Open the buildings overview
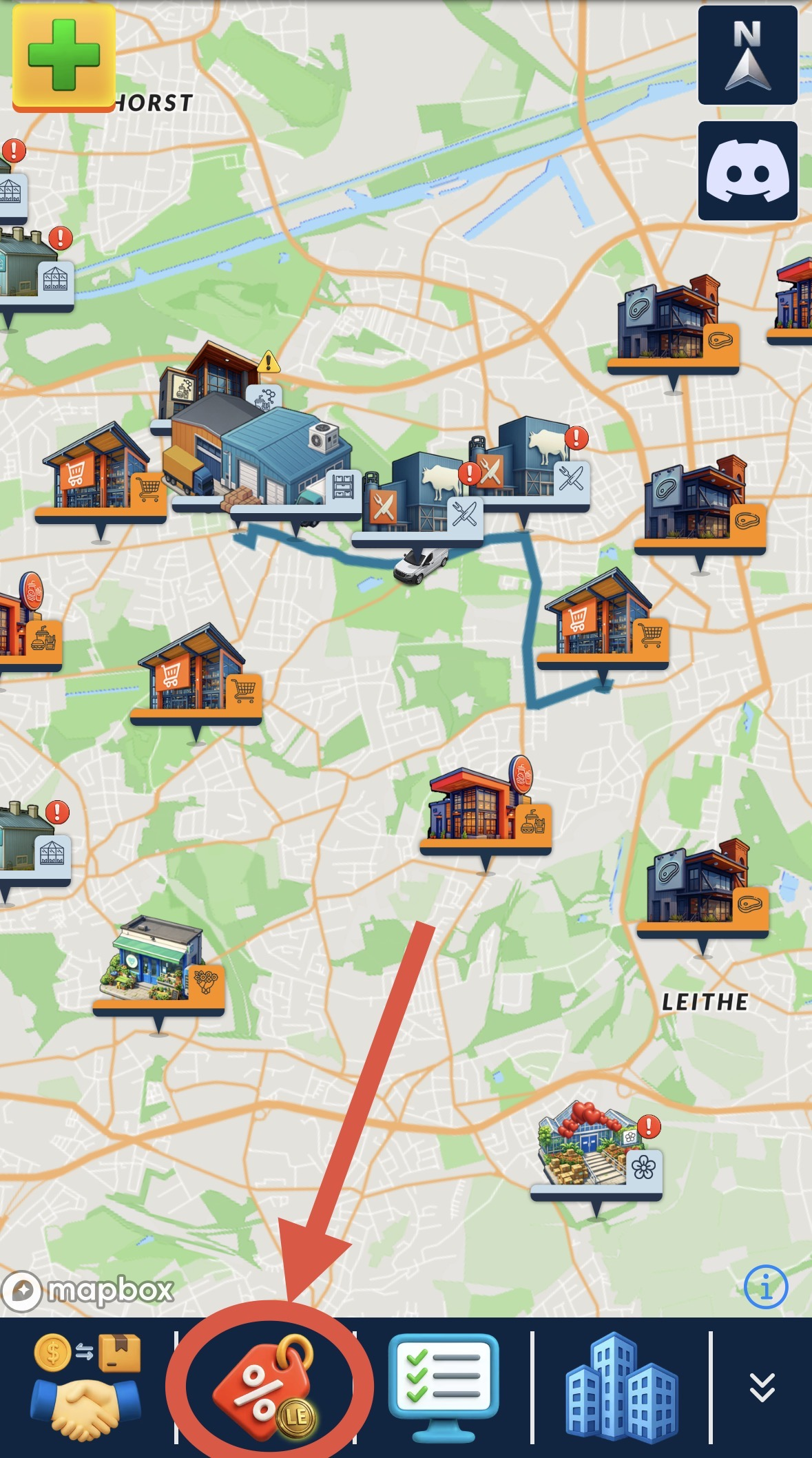The height and width of the screenshot is (1458, 812). (x=621, y=1386)
